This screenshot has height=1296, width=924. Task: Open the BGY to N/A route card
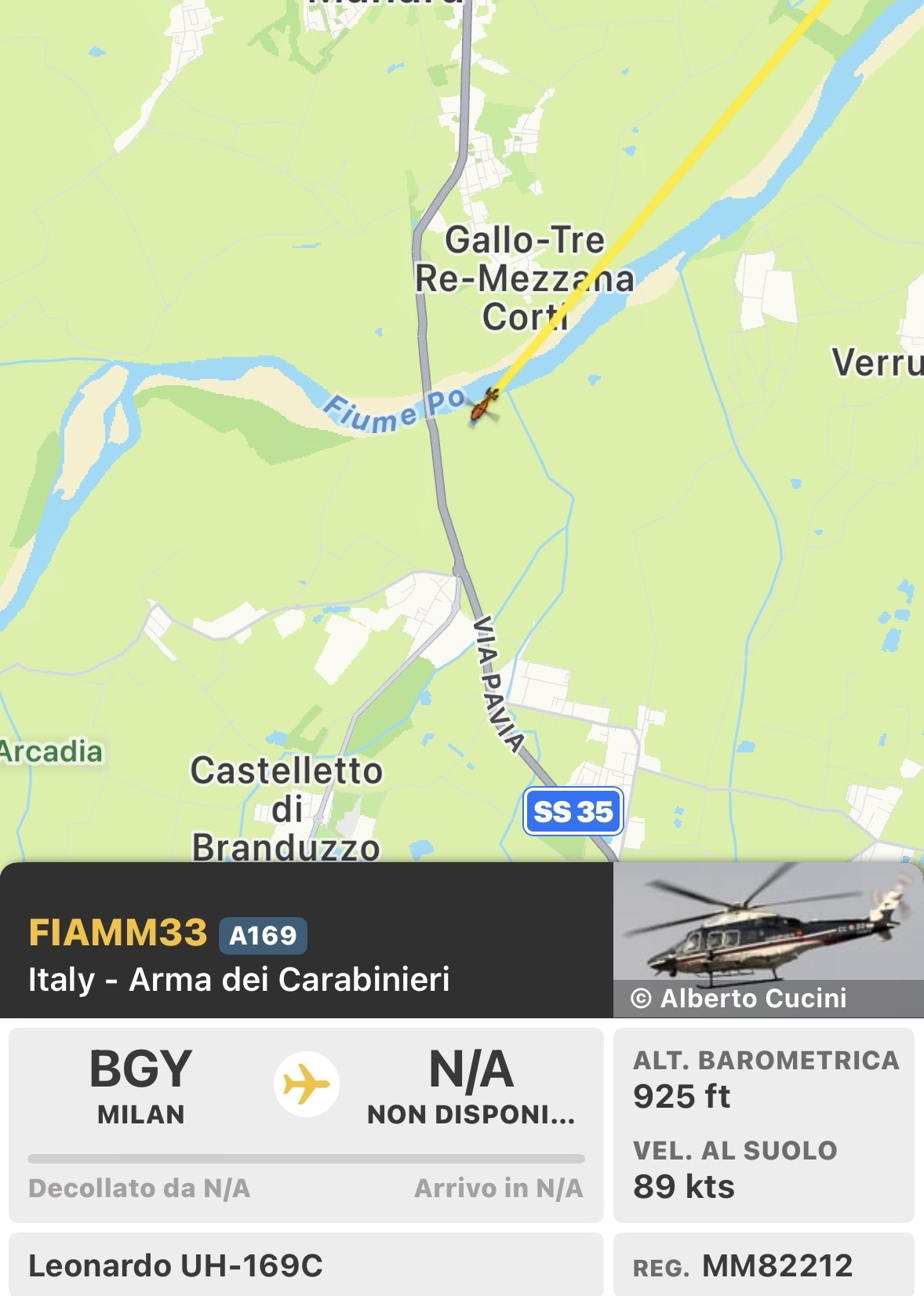(306, 1123)
